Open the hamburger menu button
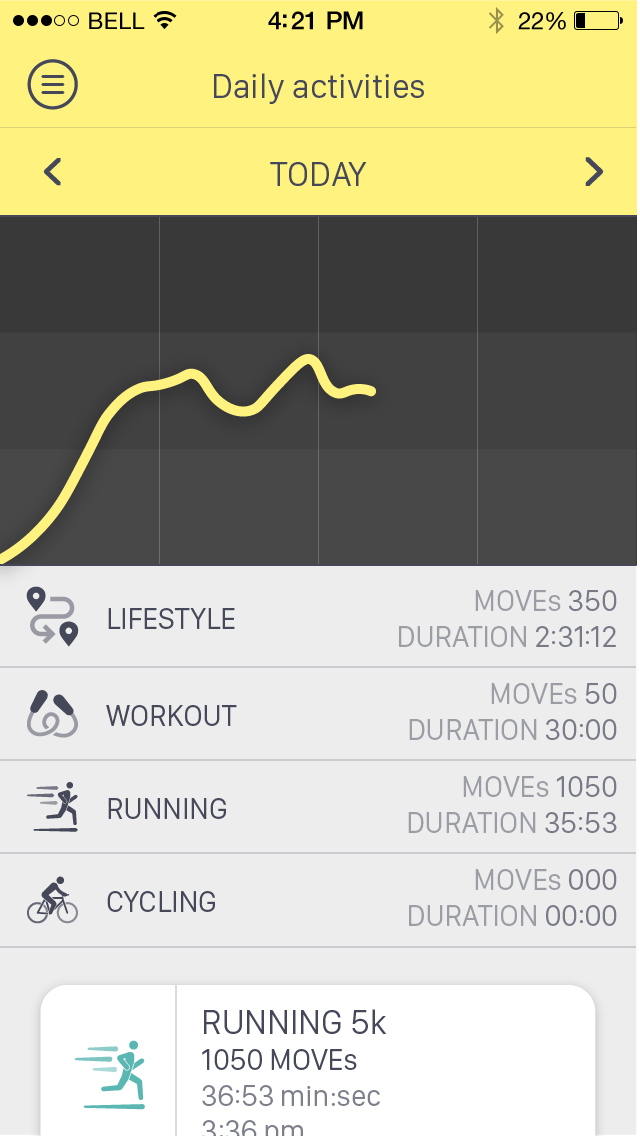This screenshot has width=640, height=1136. click(52, 85)
